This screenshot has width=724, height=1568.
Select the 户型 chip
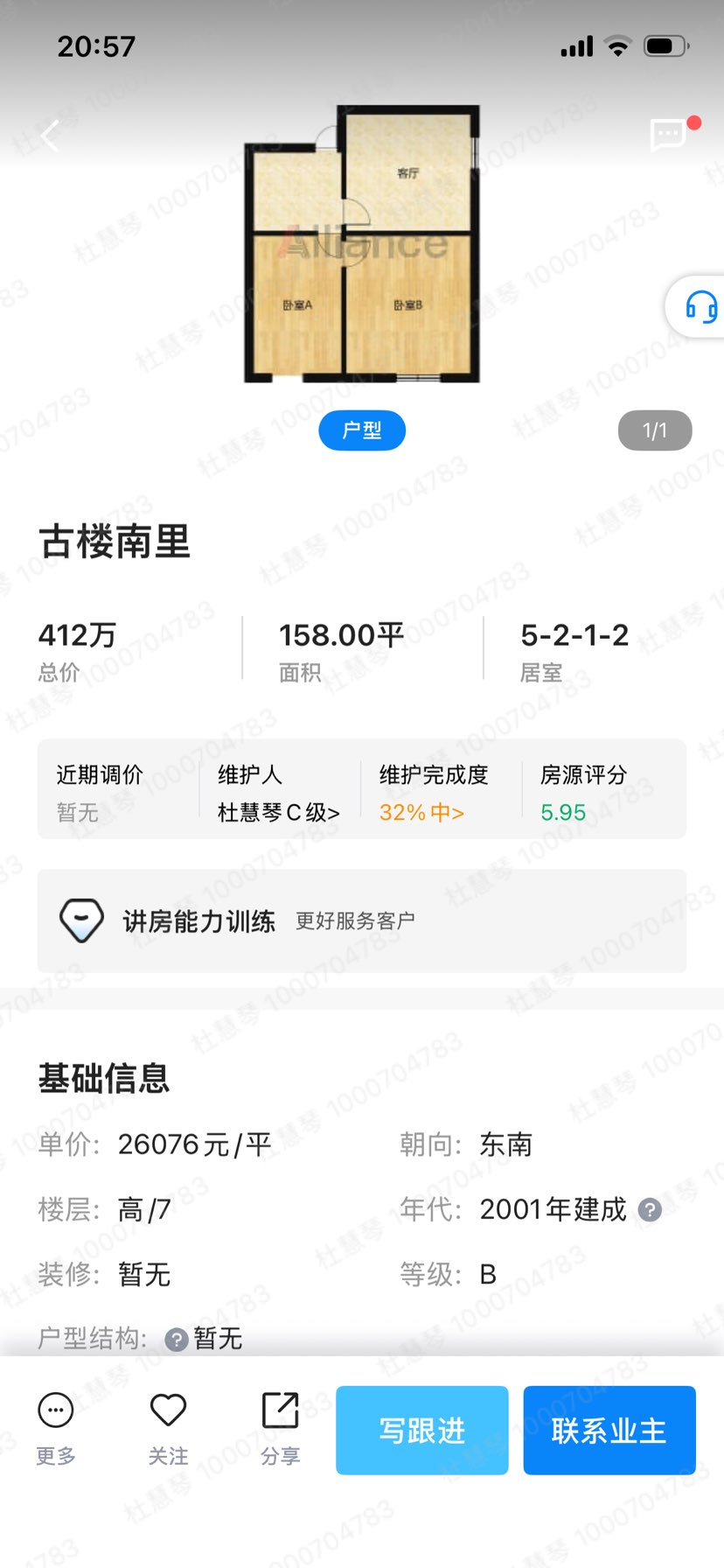362,430
